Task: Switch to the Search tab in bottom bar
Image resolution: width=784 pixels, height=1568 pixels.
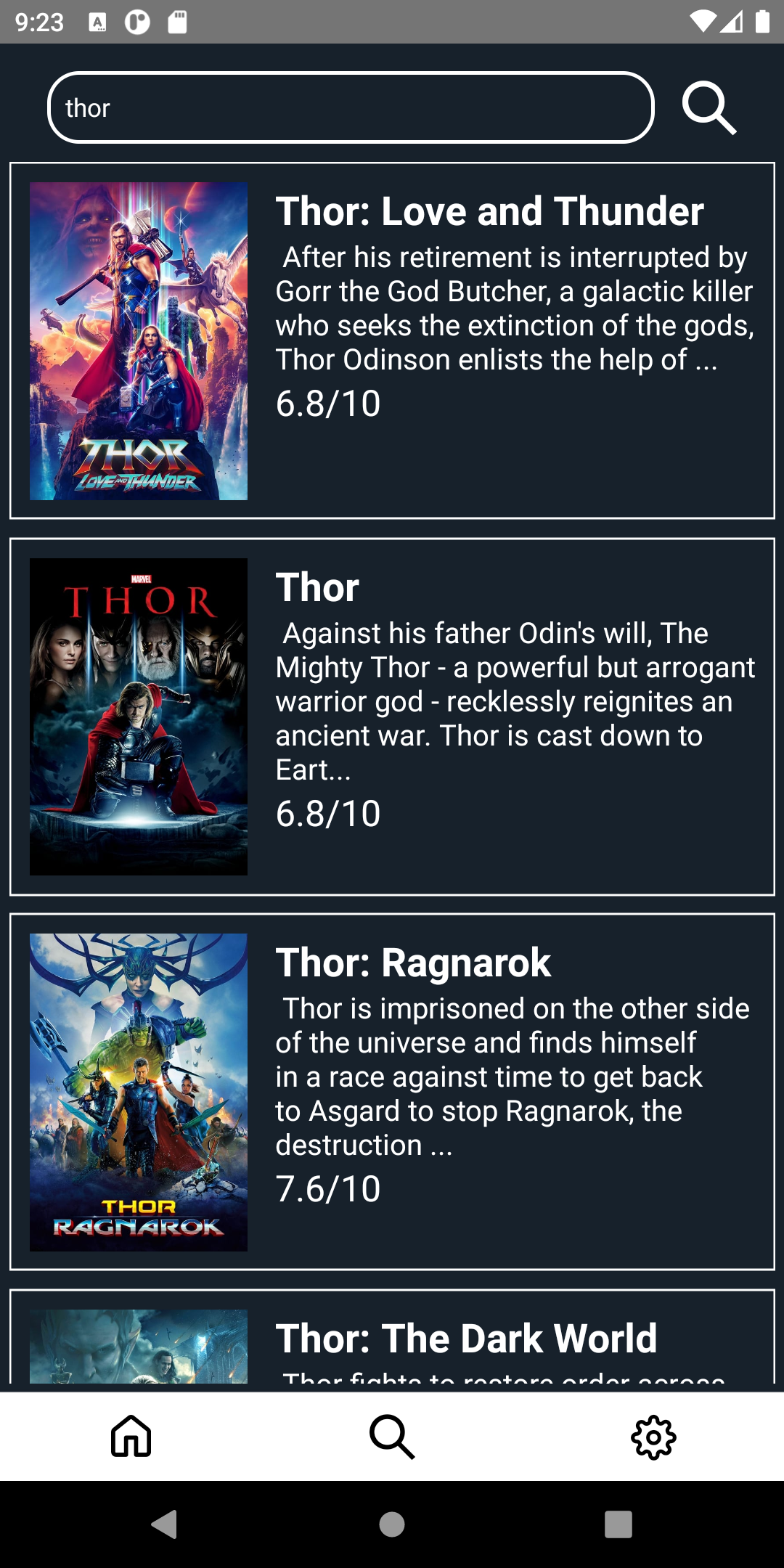Action: pos(392,1437)
